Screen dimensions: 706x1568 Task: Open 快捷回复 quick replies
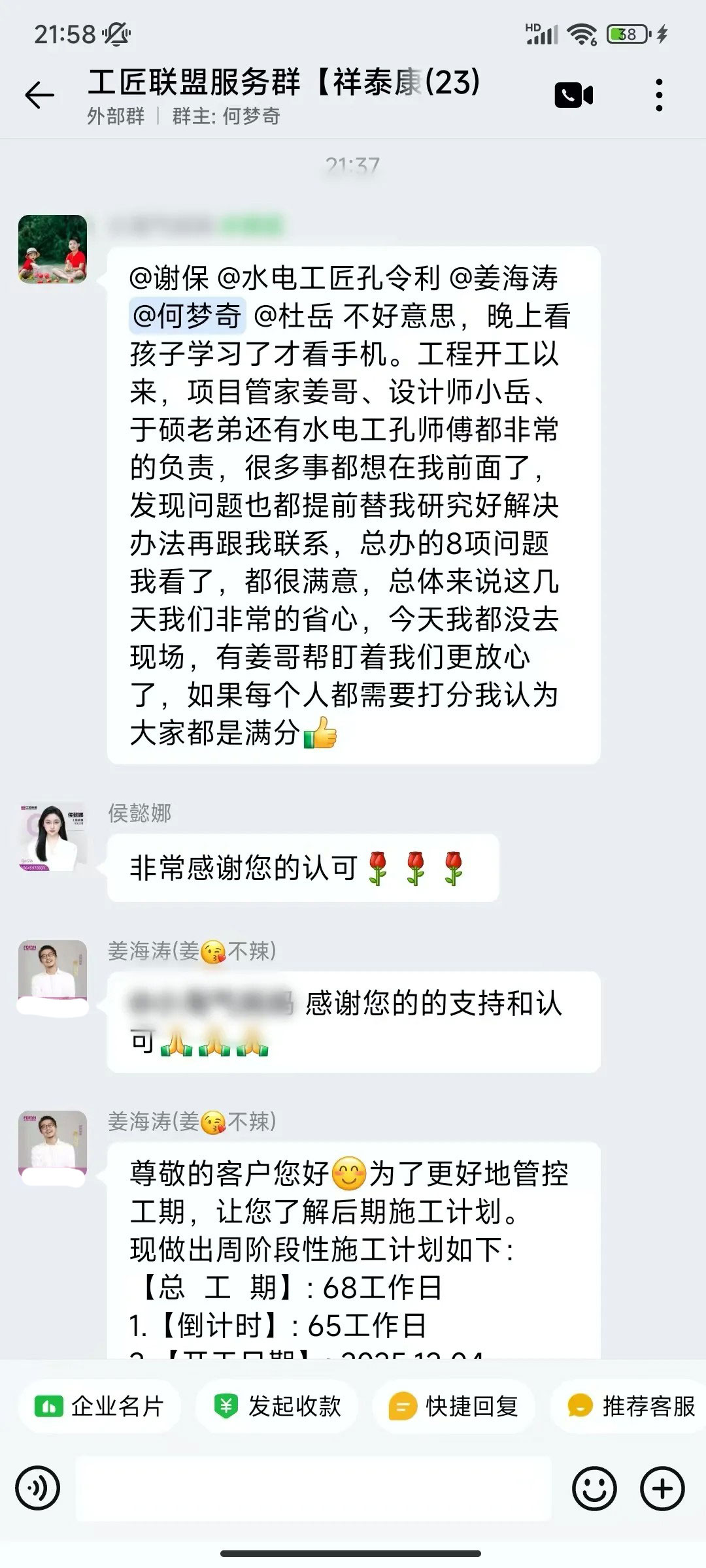coord(454,1406)
